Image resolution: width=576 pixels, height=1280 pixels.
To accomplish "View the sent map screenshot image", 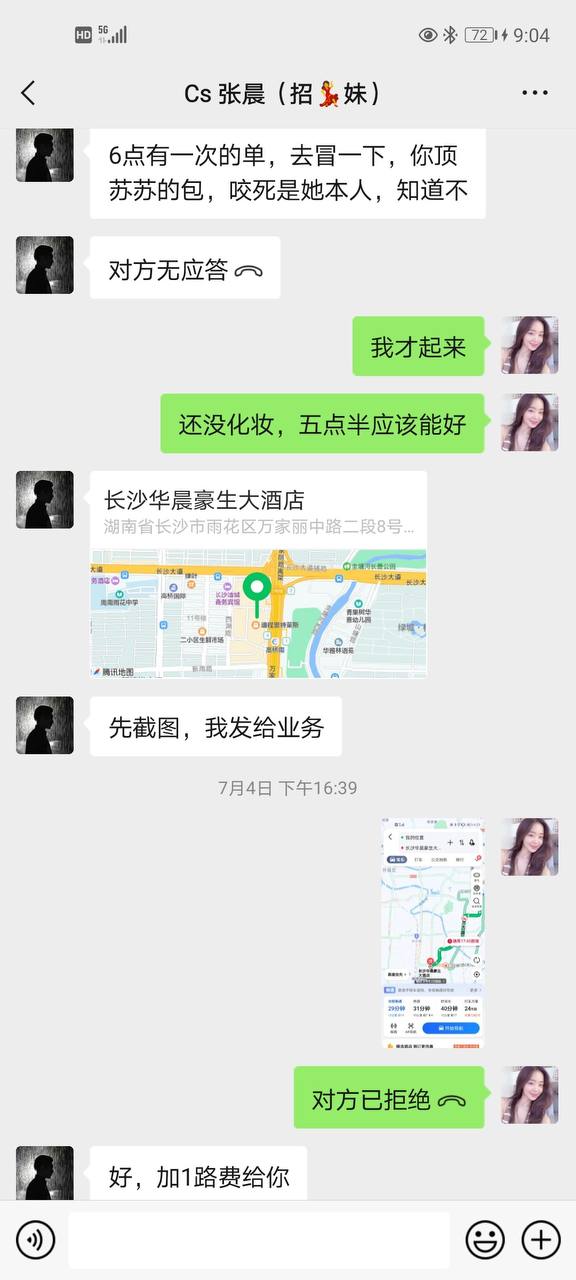I will [433, 933].
